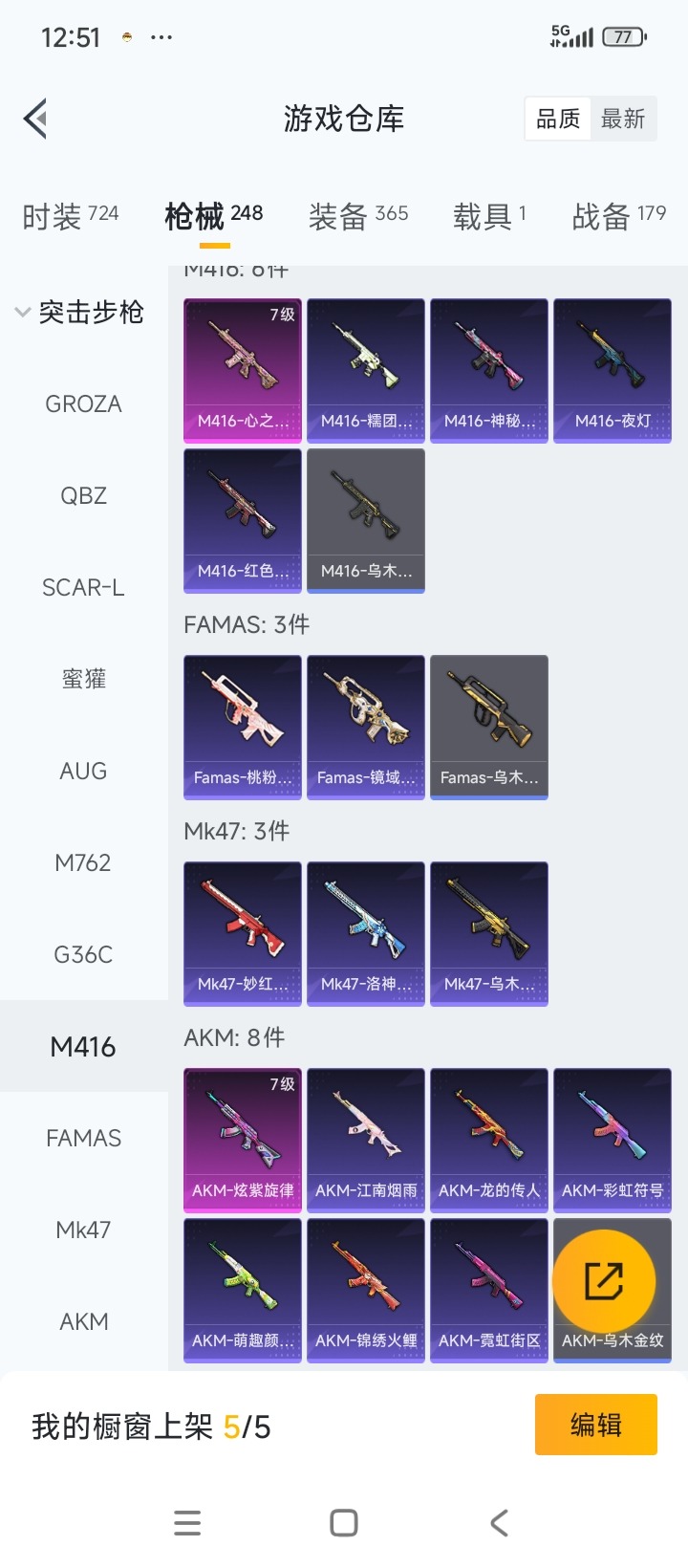Select the 品质 sort option
Viewport: 688px width, 1568px height.
point(557,119)
